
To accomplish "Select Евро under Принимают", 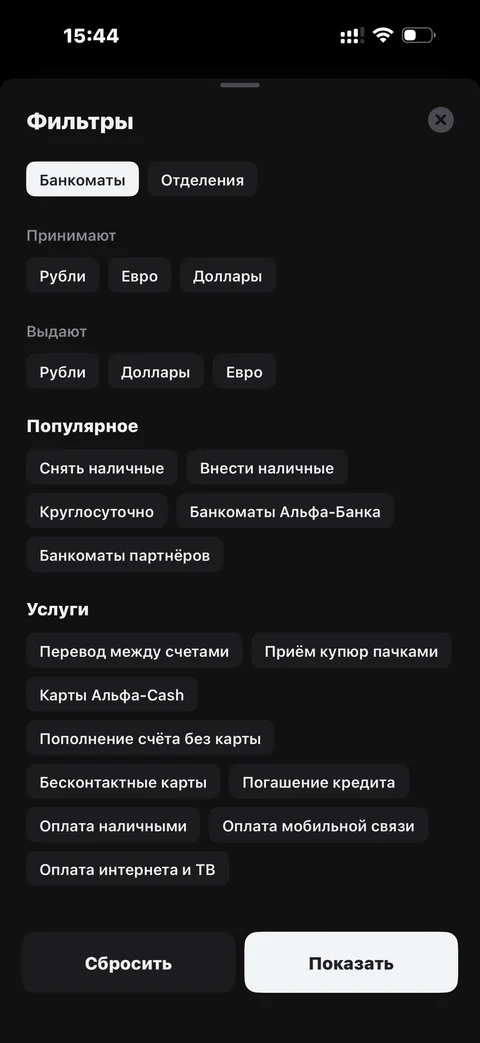I will [140, 276].
